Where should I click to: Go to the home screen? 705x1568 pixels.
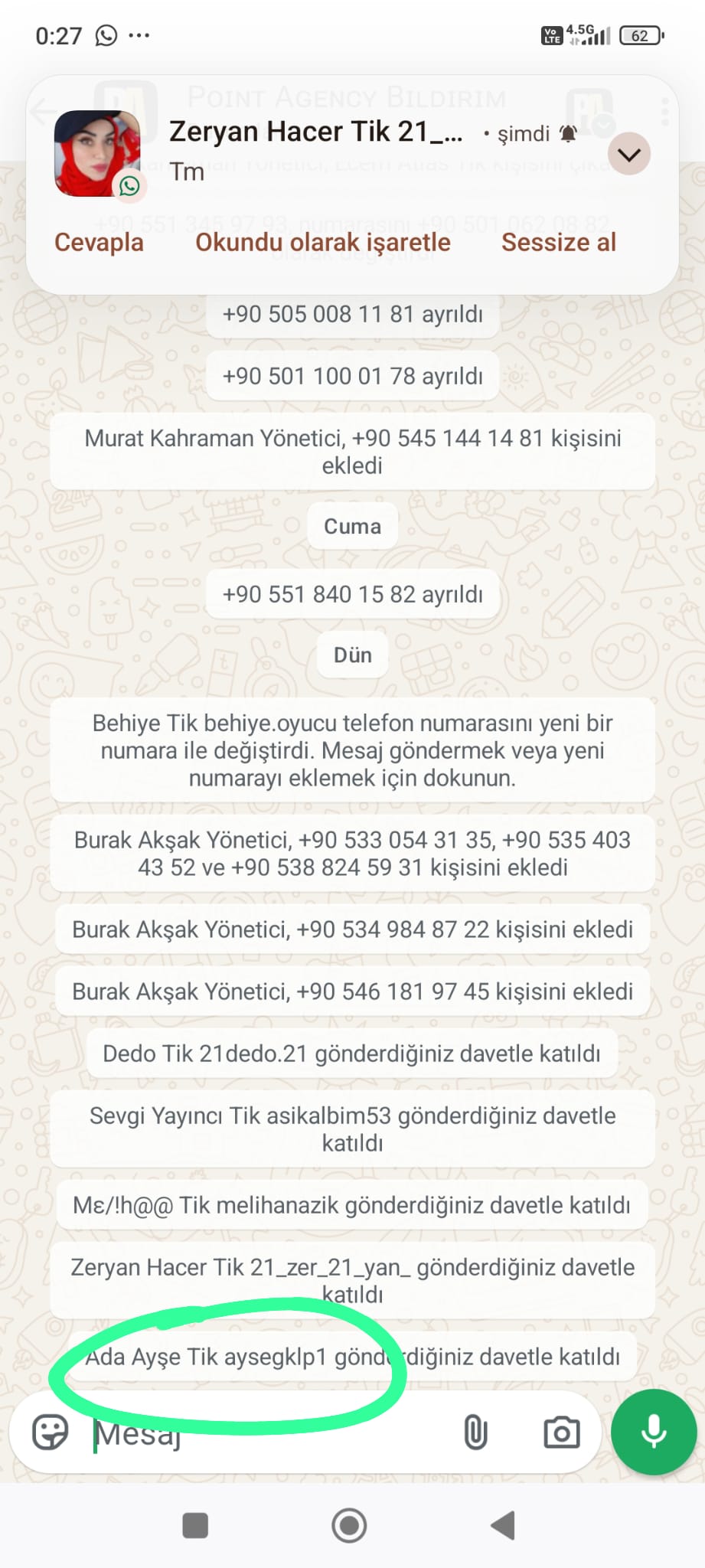coord(349,1526)
